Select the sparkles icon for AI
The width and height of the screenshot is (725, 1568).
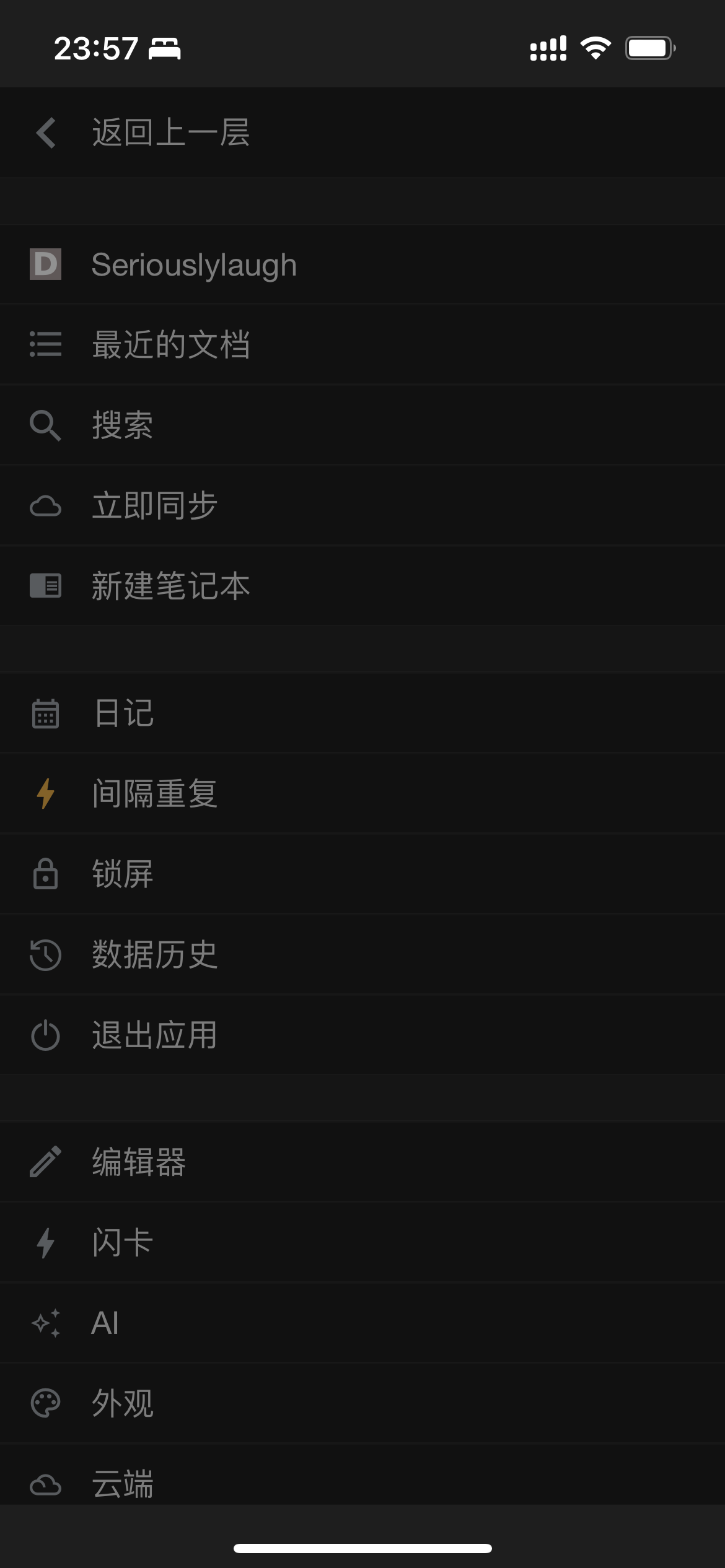click(x=46, y=1323)
